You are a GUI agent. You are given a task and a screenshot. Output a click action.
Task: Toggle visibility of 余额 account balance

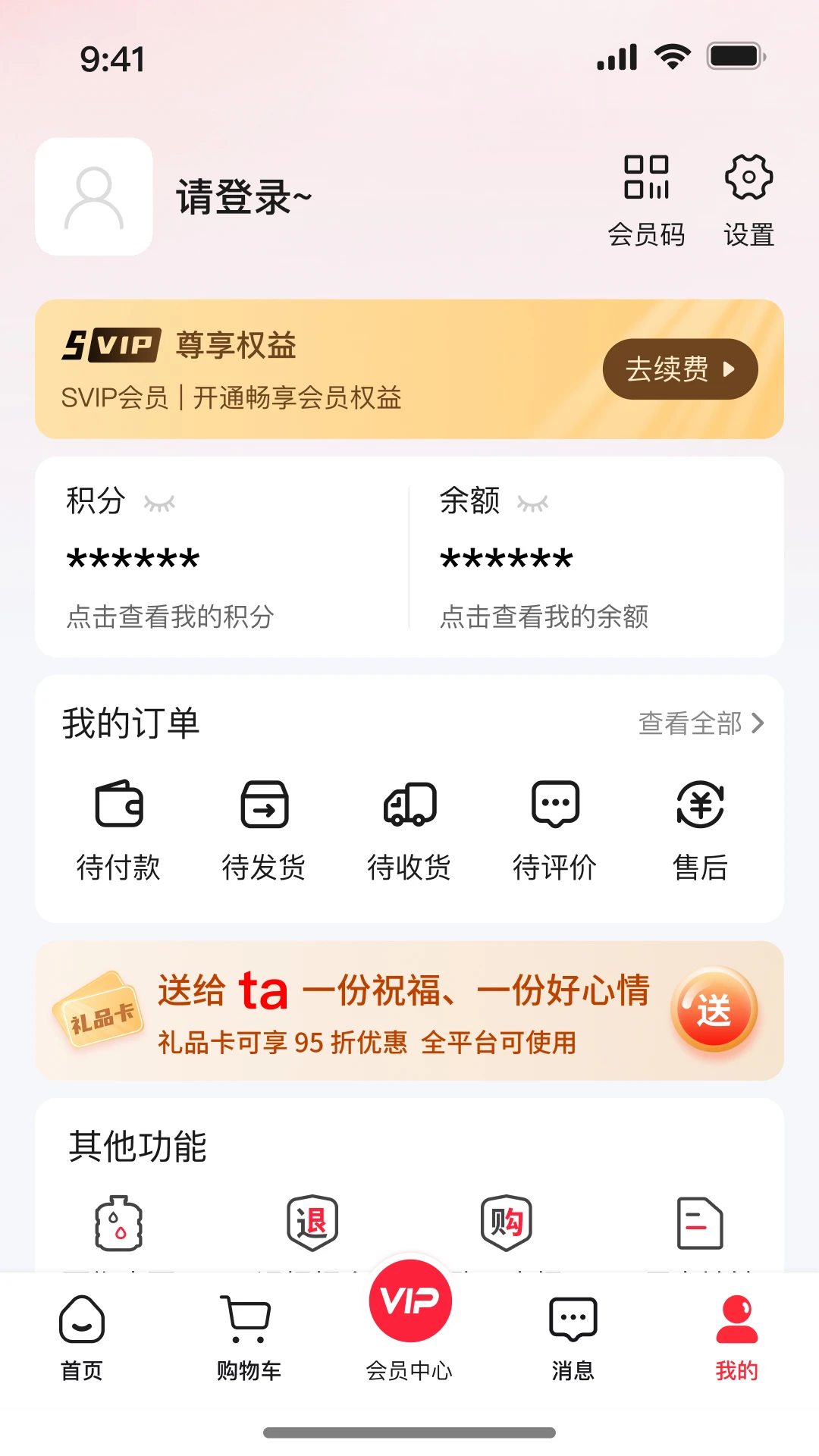click(x=533, y=503)
